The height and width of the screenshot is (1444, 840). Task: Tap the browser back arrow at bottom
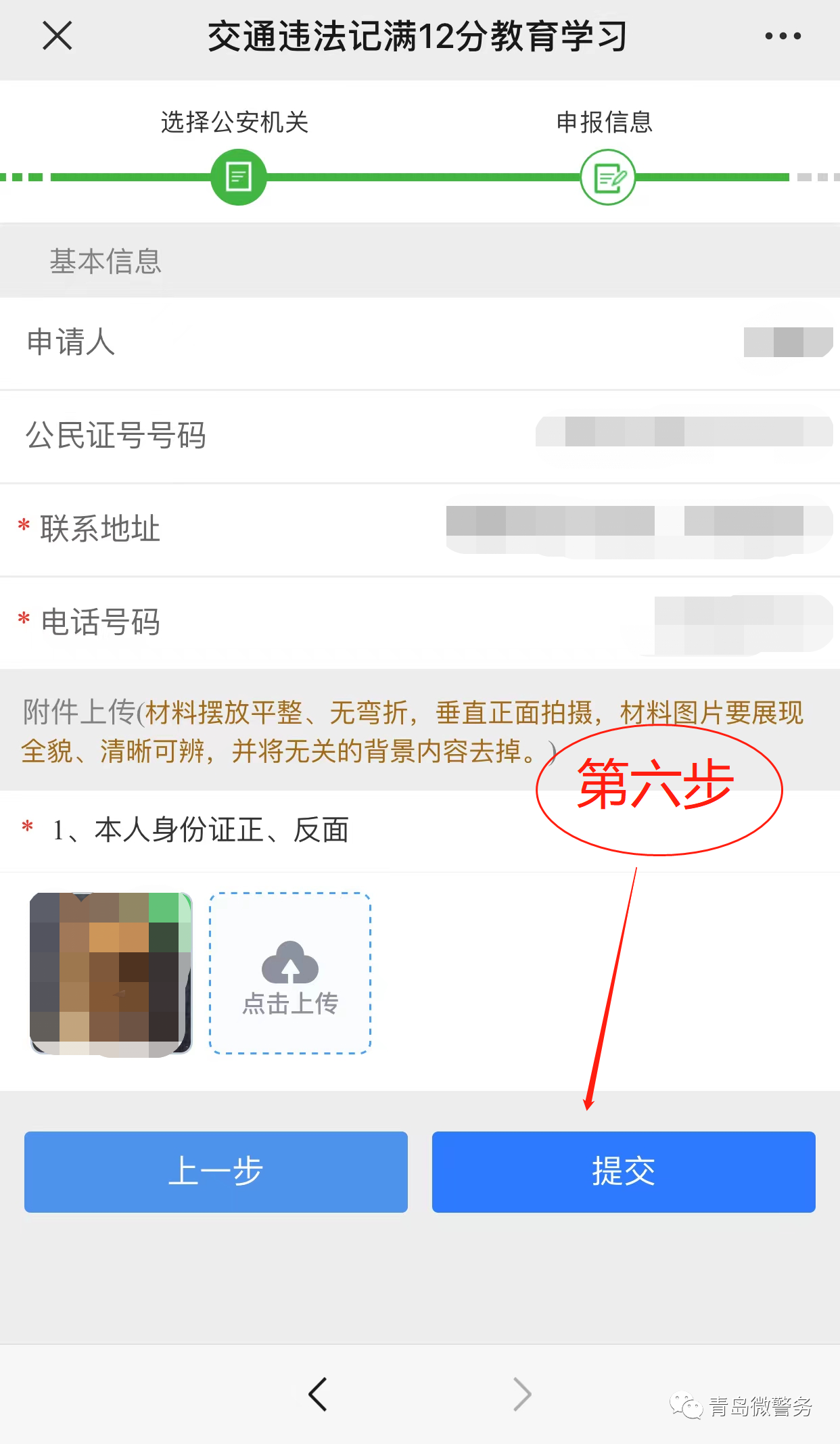tap(317, 1394)
